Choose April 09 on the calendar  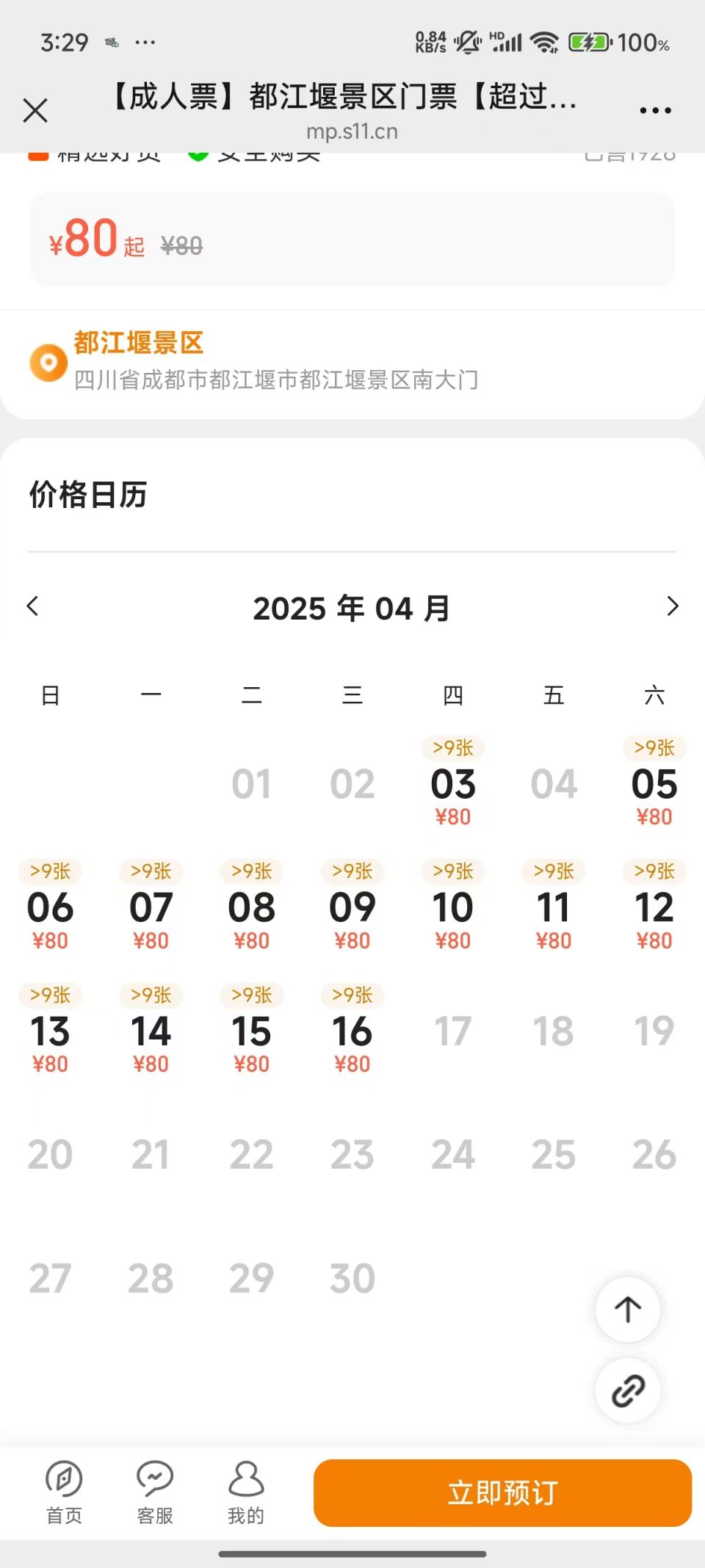[352, 907]
